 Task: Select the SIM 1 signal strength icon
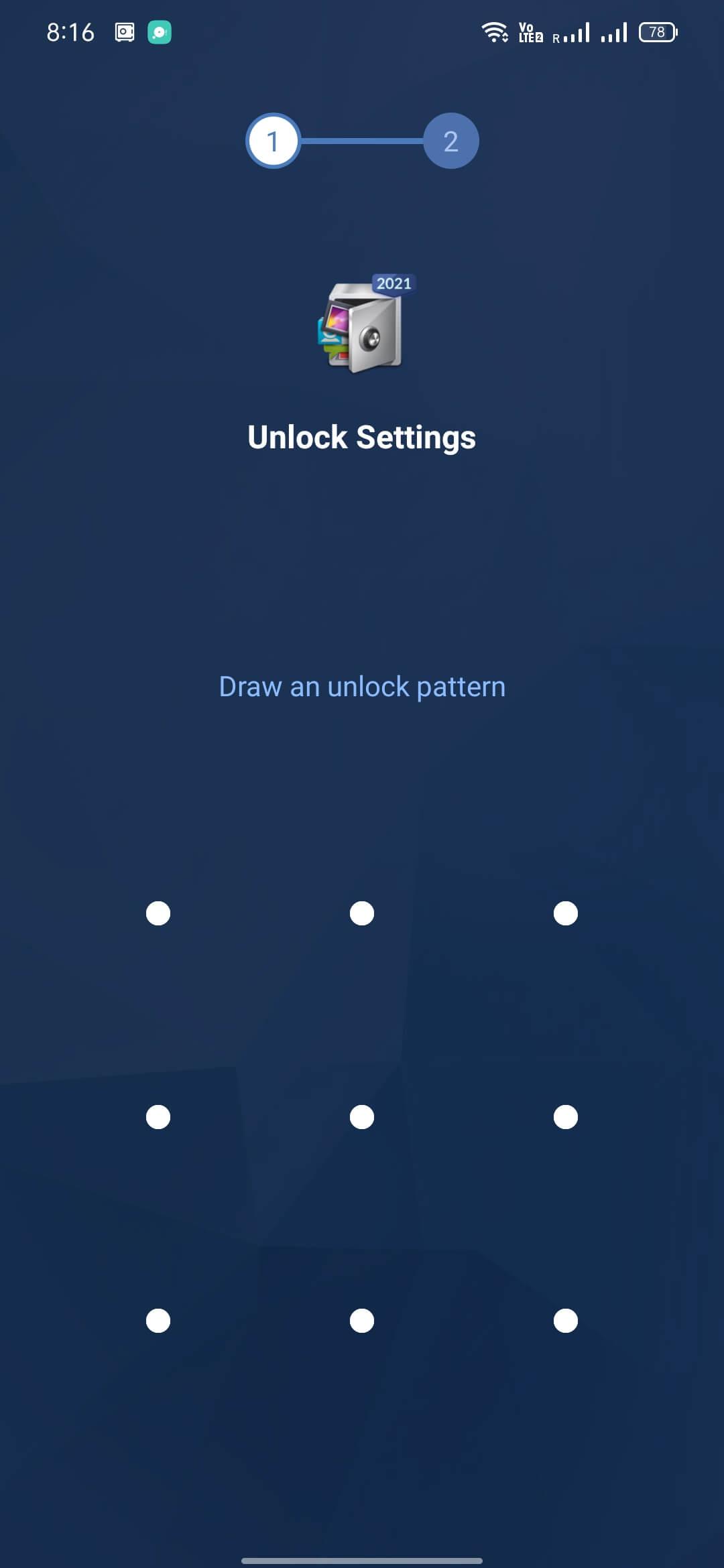[x=573, y=31]
